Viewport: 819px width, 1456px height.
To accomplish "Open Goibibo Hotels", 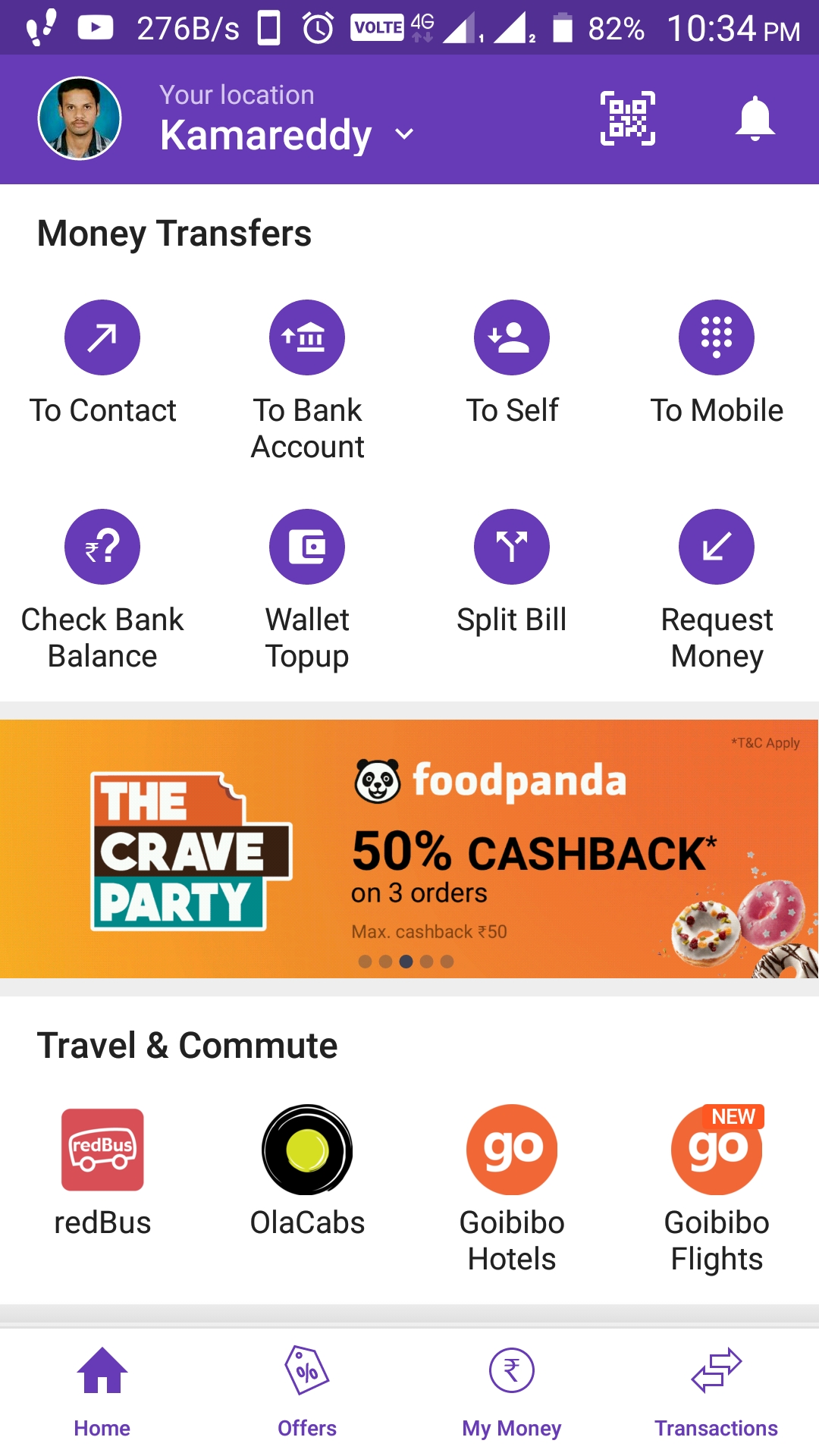I will coord(512,1150).
